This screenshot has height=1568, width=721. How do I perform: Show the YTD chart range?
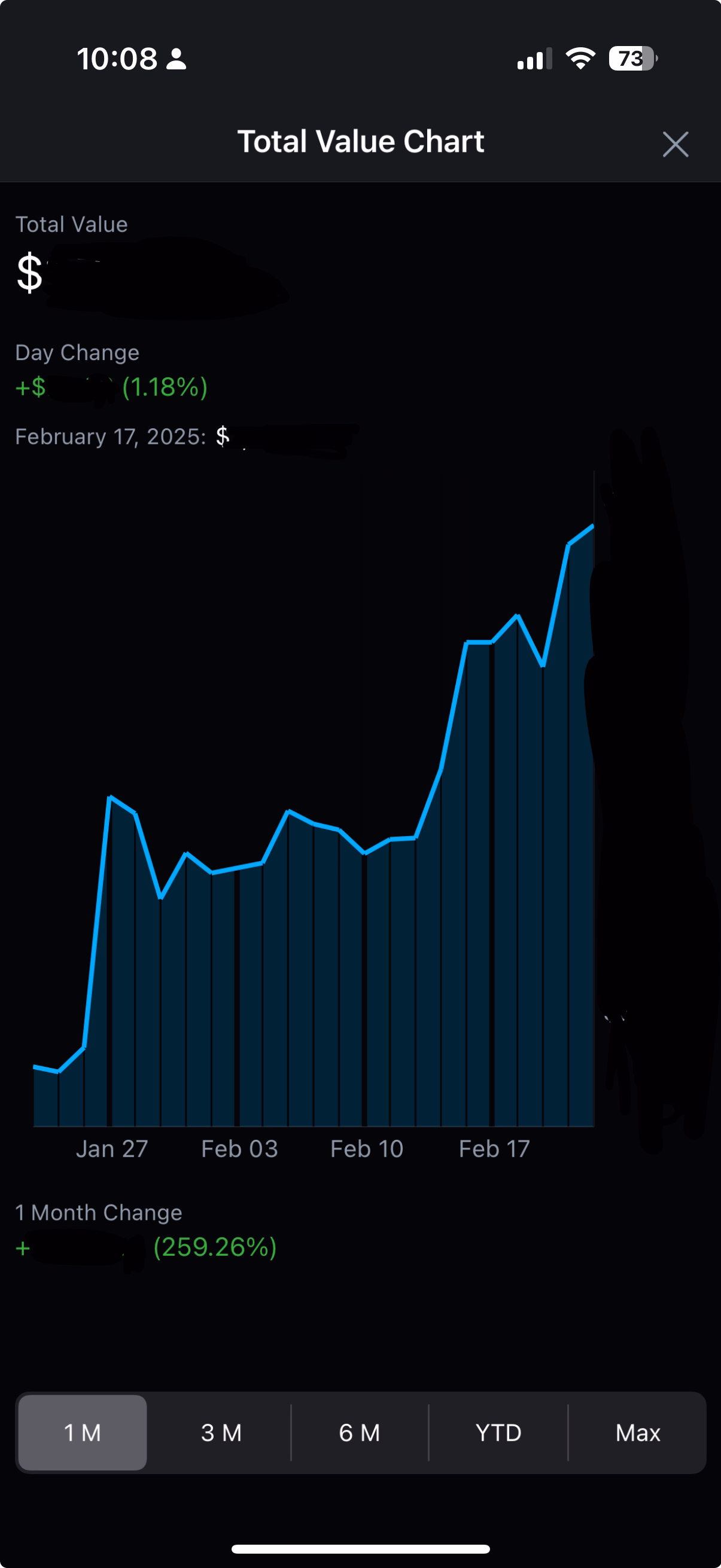click(x=498, y=1432)
